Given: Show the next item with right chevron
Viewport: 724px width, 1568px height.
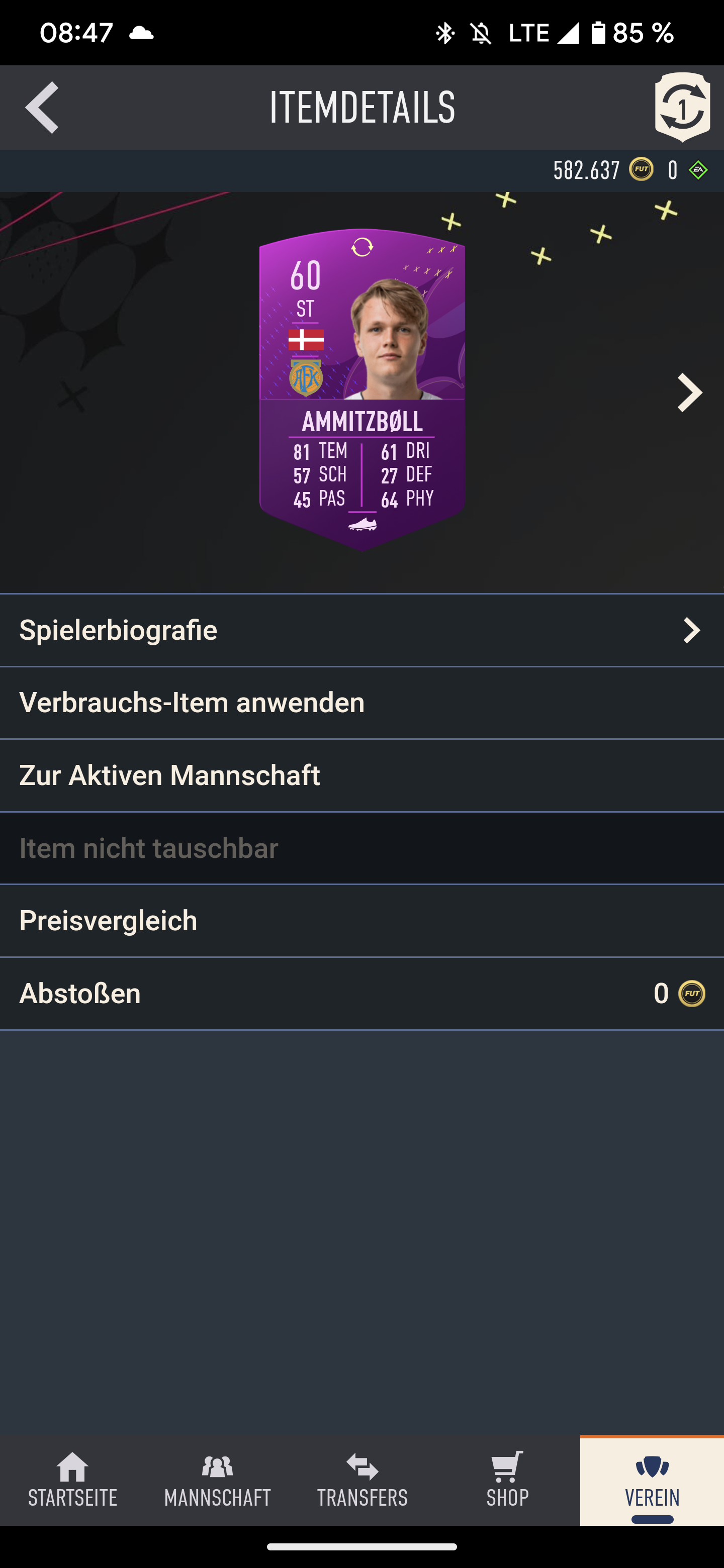Looking at the screenshot, I should (690, 393).
